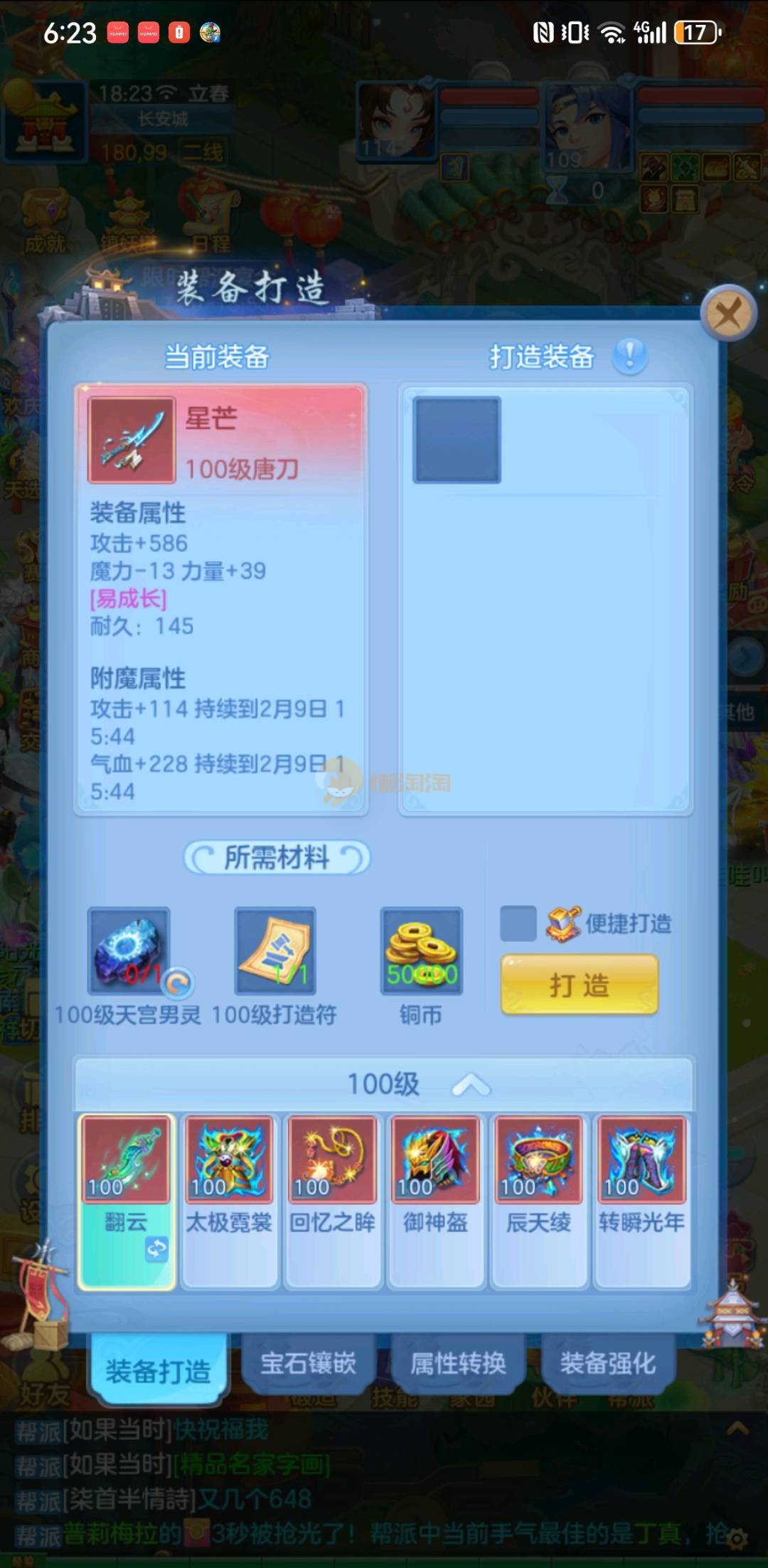Open the 星芒 current equipment icon
The height and width of the screenshot is (1568, 768).
pyautogui.click(x=132, y=440)
